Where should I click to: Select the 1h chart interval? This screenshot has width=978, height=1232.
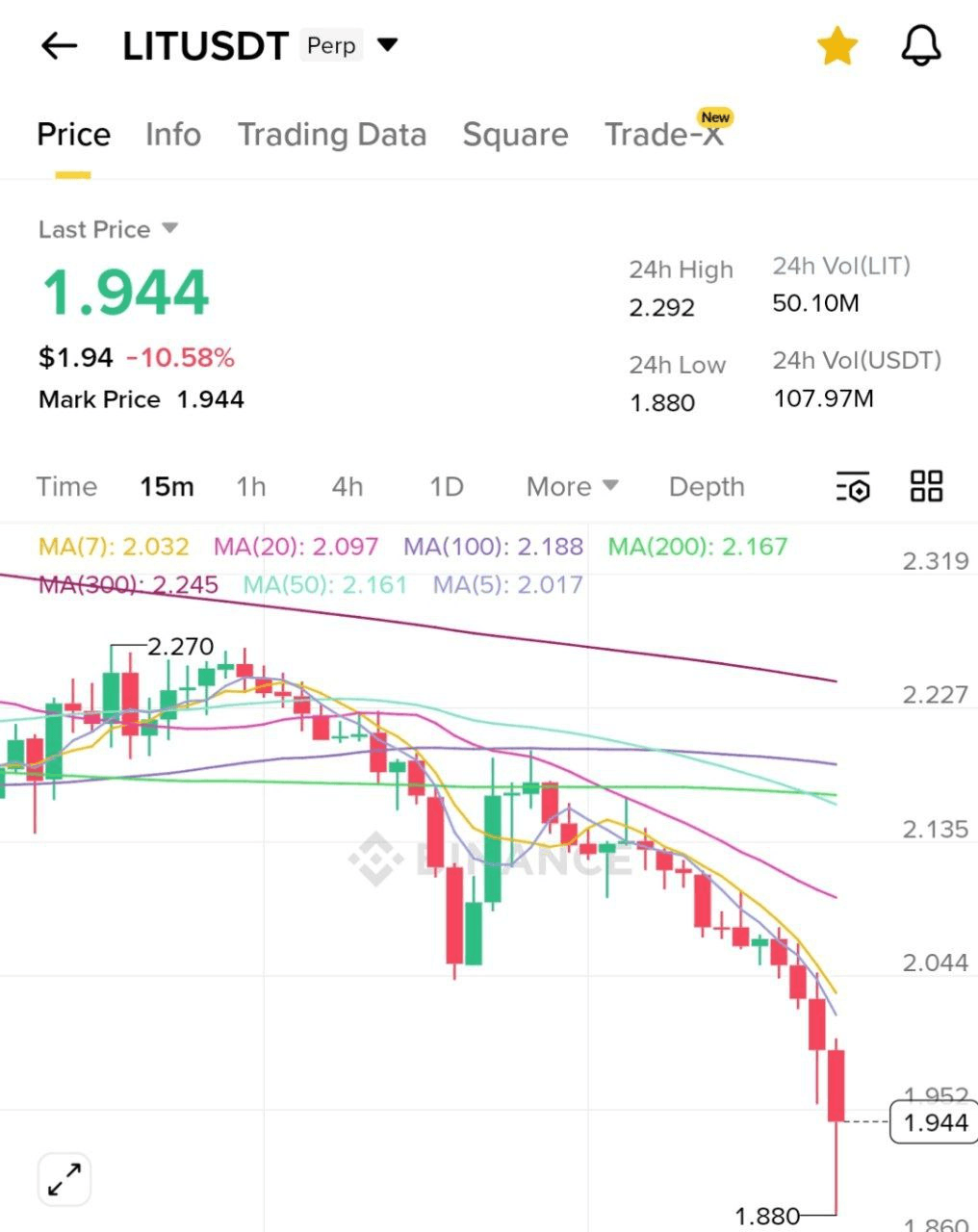tap(251, 487)
